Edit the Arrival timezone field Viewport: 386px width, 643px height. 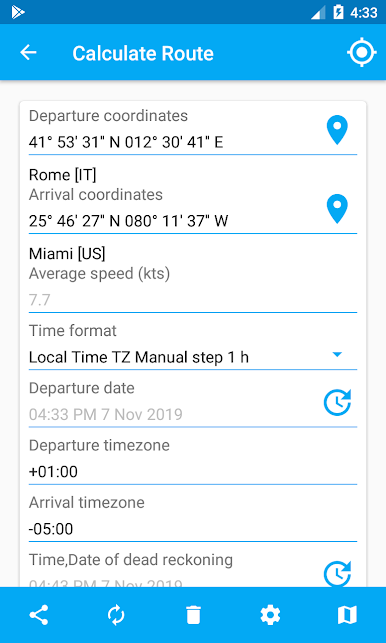point(193,529)
